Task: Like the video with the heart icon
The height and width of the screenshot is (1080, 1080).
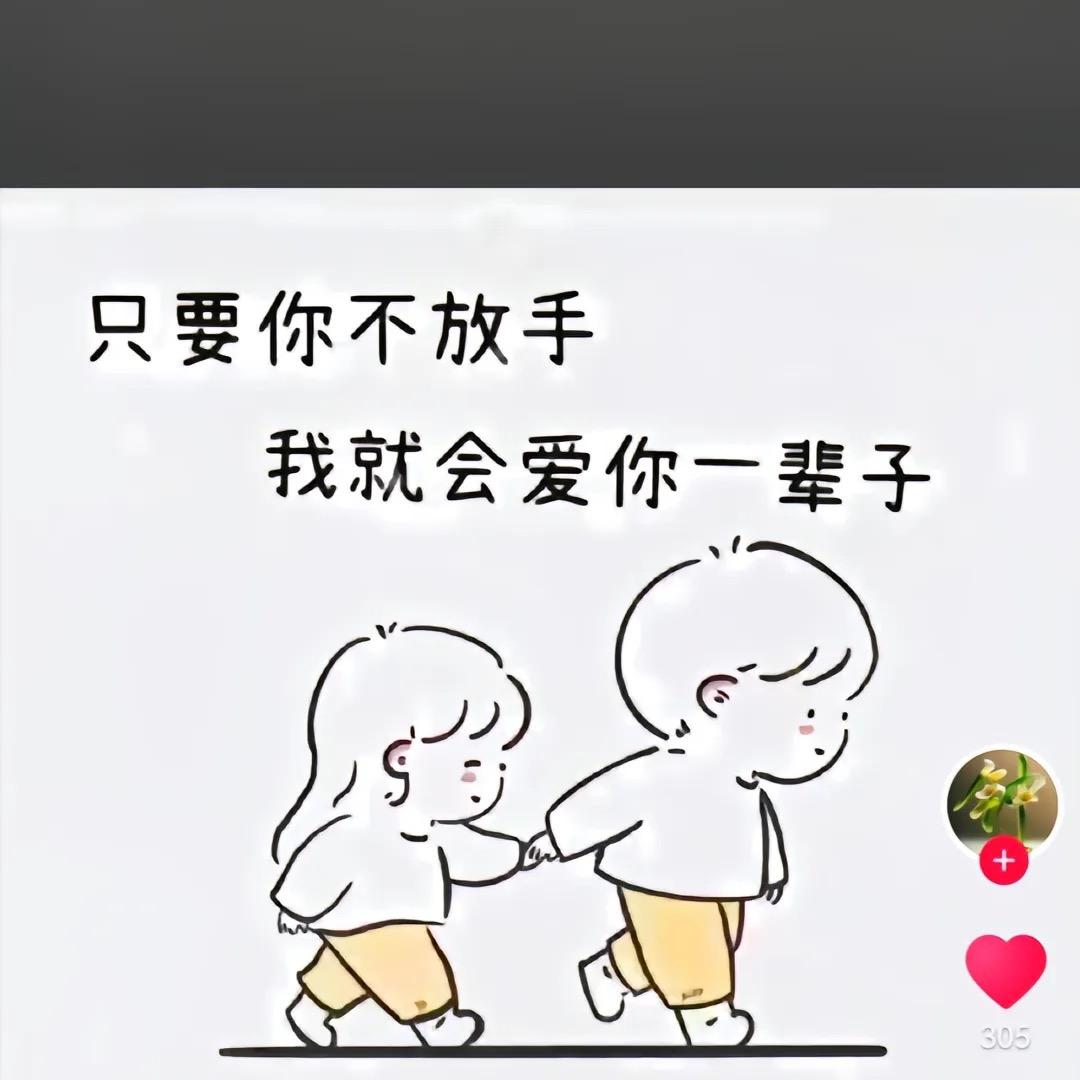Action: point(1005,971)
